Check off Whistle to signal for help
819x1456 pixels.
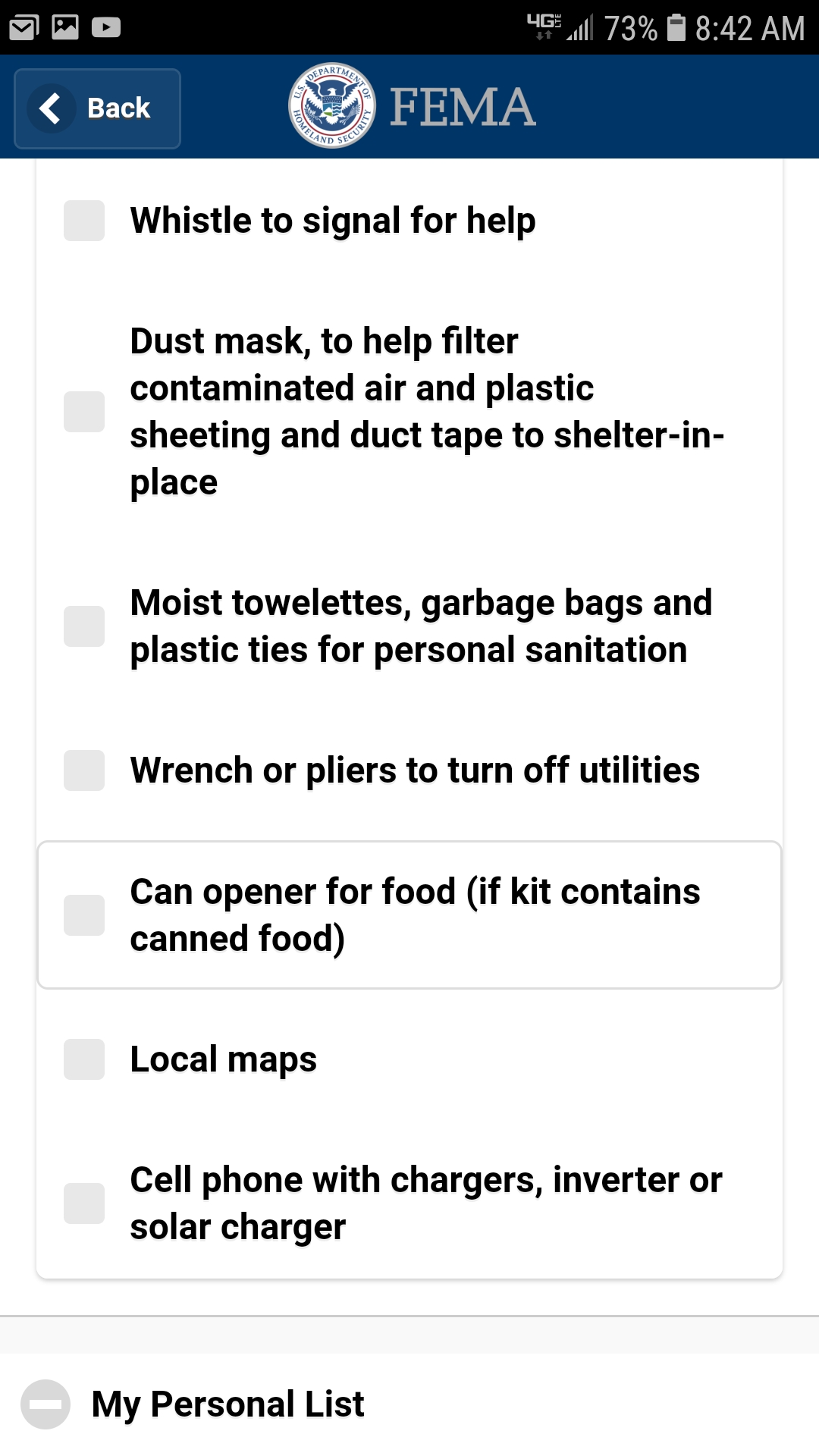click(x=83, y=221)
